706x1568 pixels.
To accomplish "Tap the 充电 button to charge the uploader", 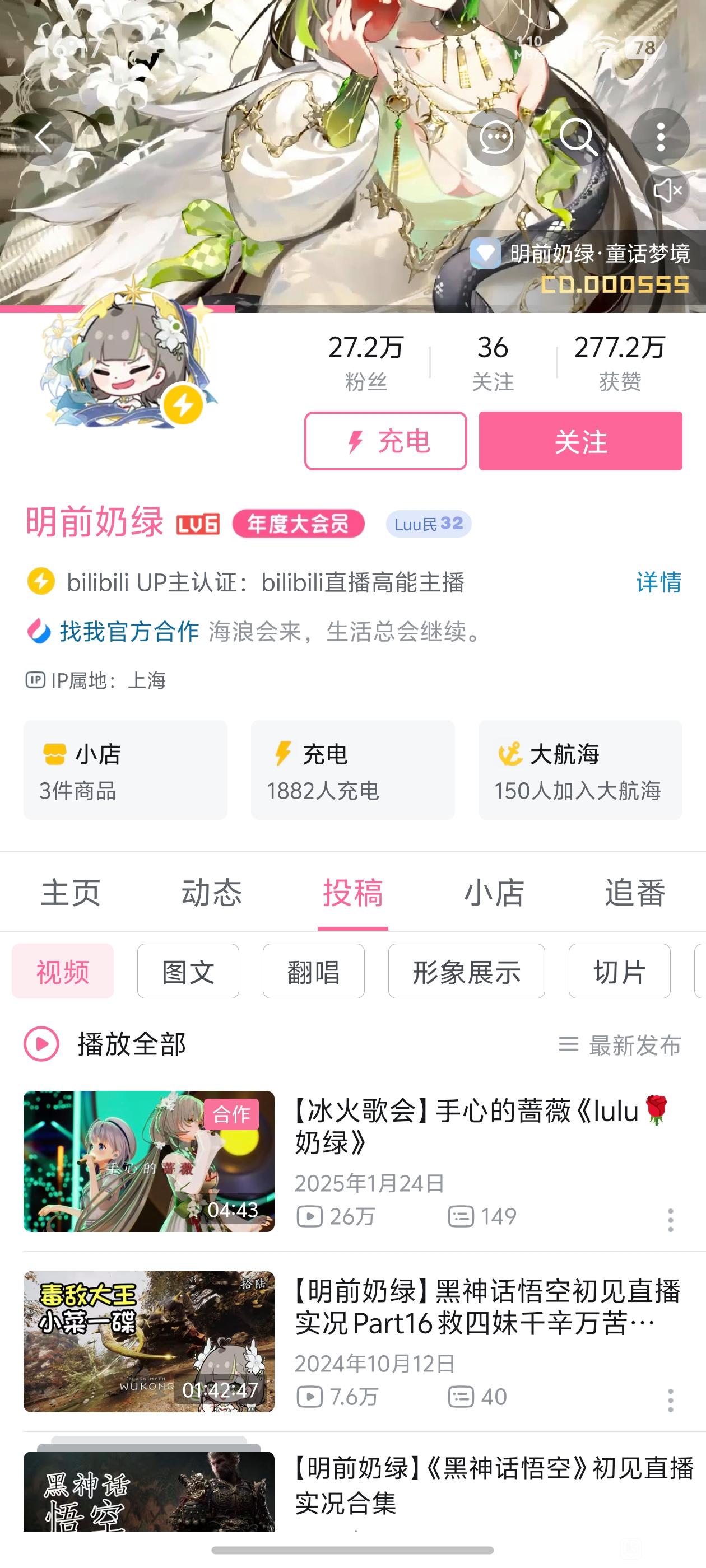I will click(385, 441).
